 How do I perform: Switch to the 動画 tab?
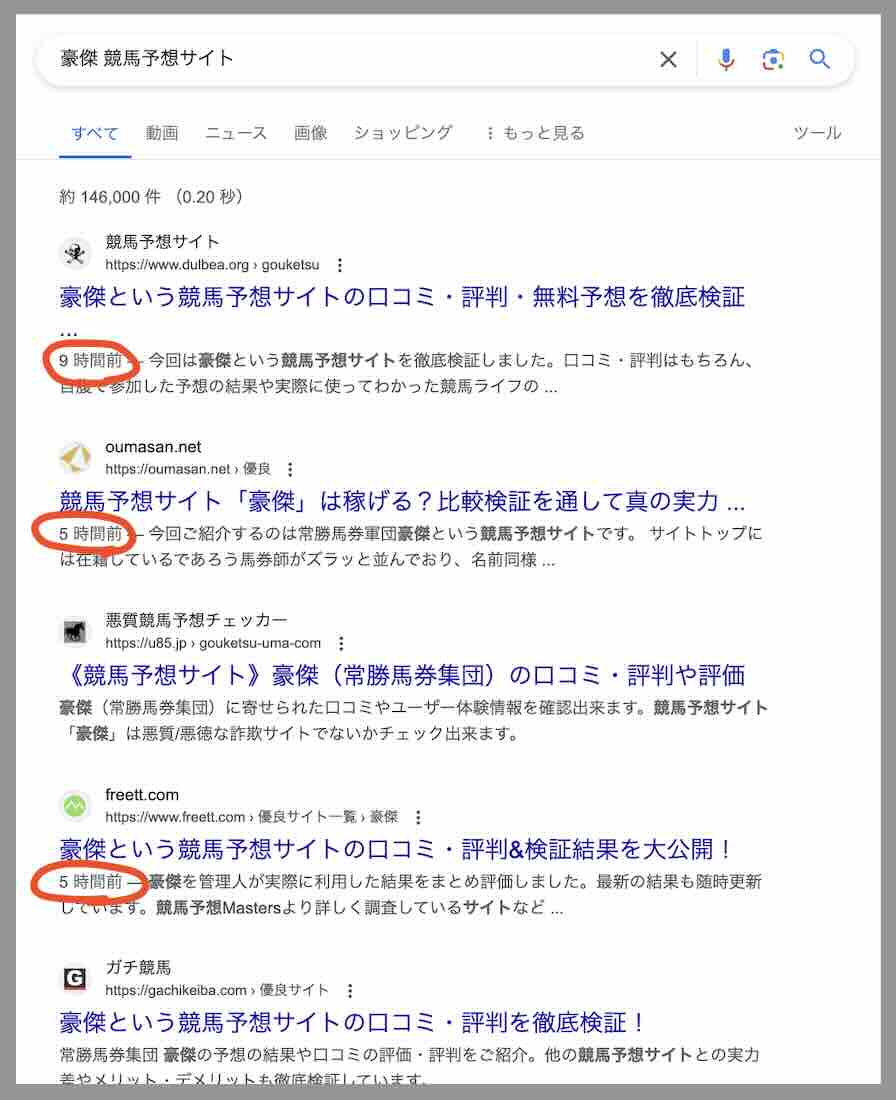coord(161,133)
